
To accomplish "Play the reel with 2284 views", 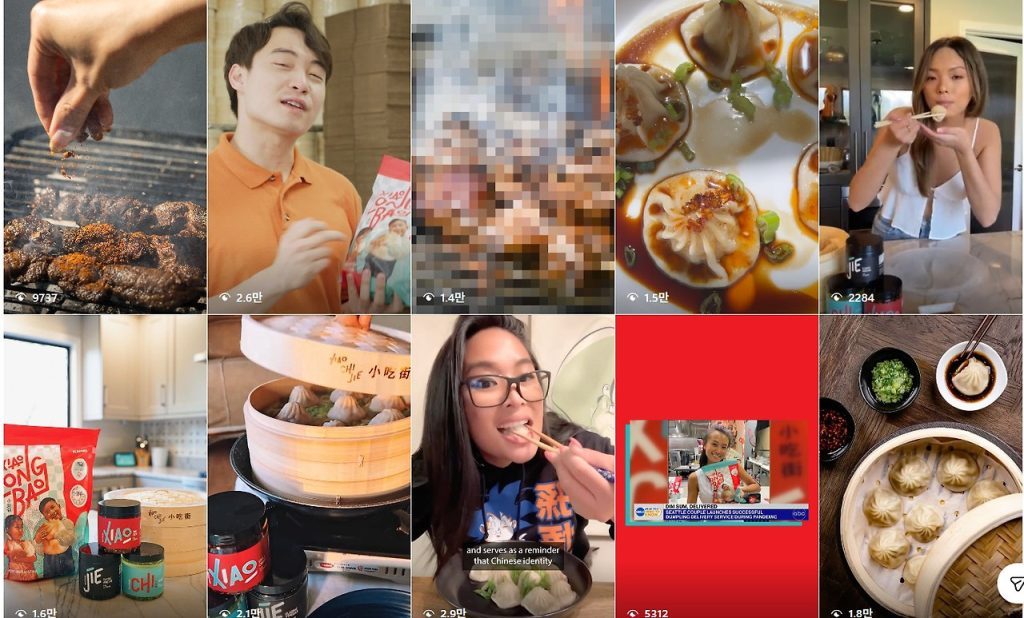I will (x=921, y=157).
